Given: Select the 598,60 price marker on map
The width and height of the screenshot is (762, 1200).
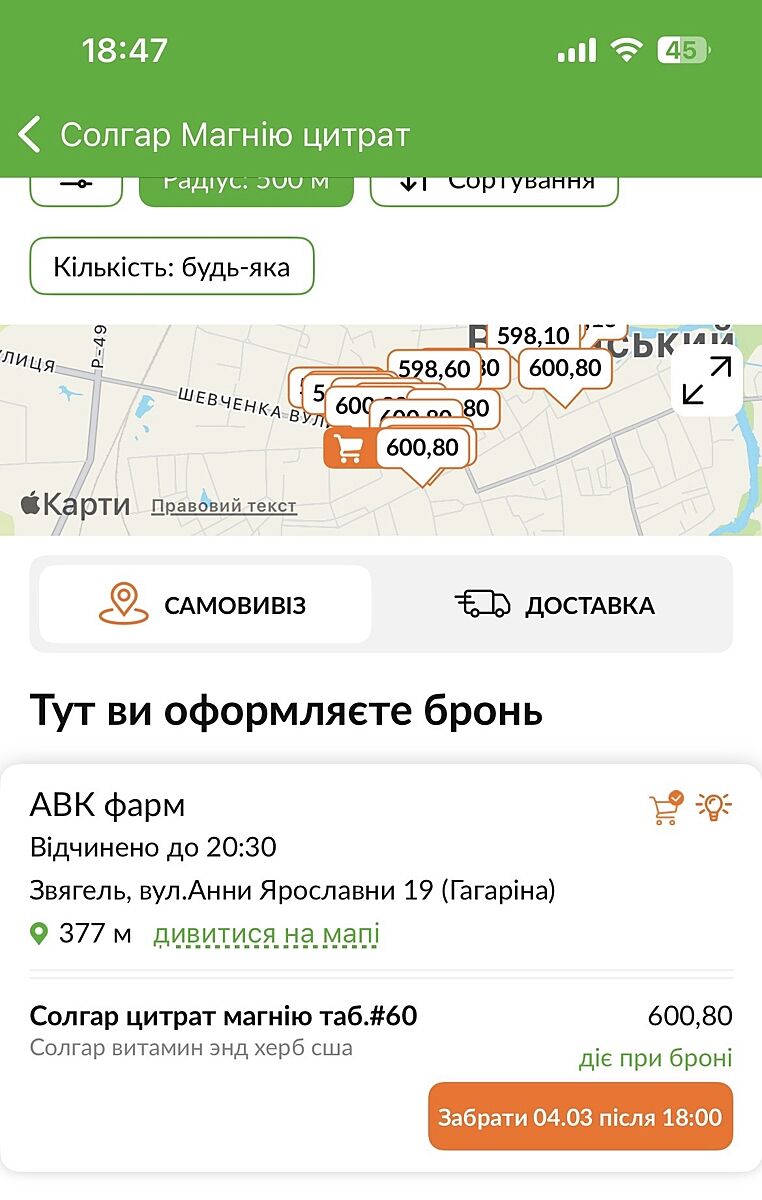Looking at the screenshot, I should pyautogui.click(x=434, y=368).
